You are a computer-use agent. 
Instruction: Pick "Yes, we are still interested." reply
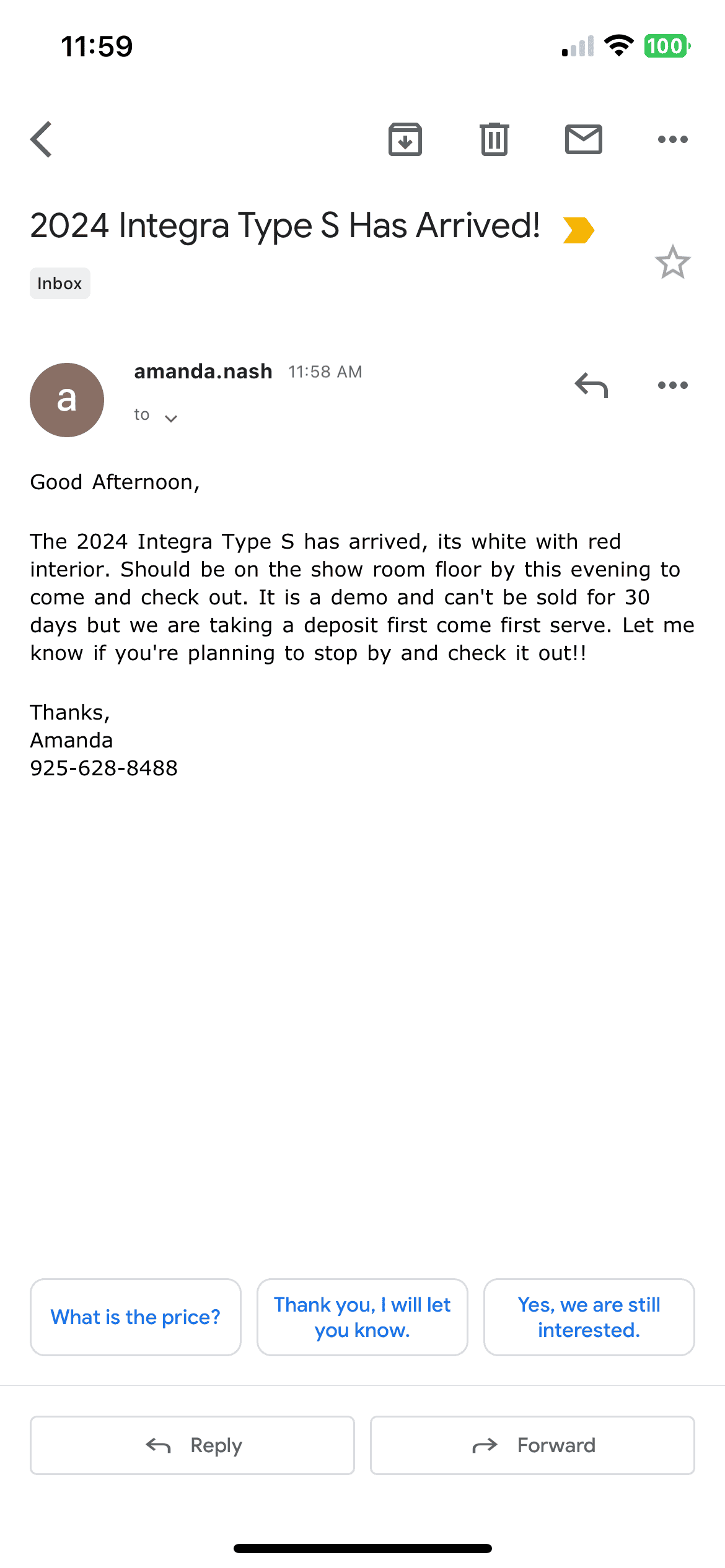pyautogui.click(x=589, y=1317)
